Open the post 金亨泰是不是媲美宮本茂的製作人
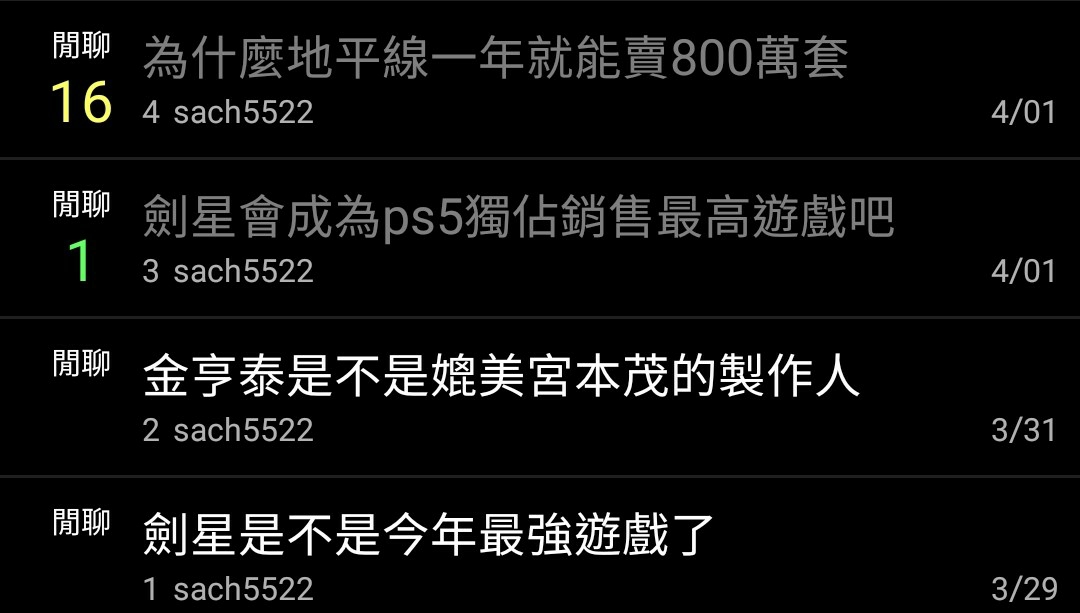This screenshot has height=613, width=1080. pos(501,378)
